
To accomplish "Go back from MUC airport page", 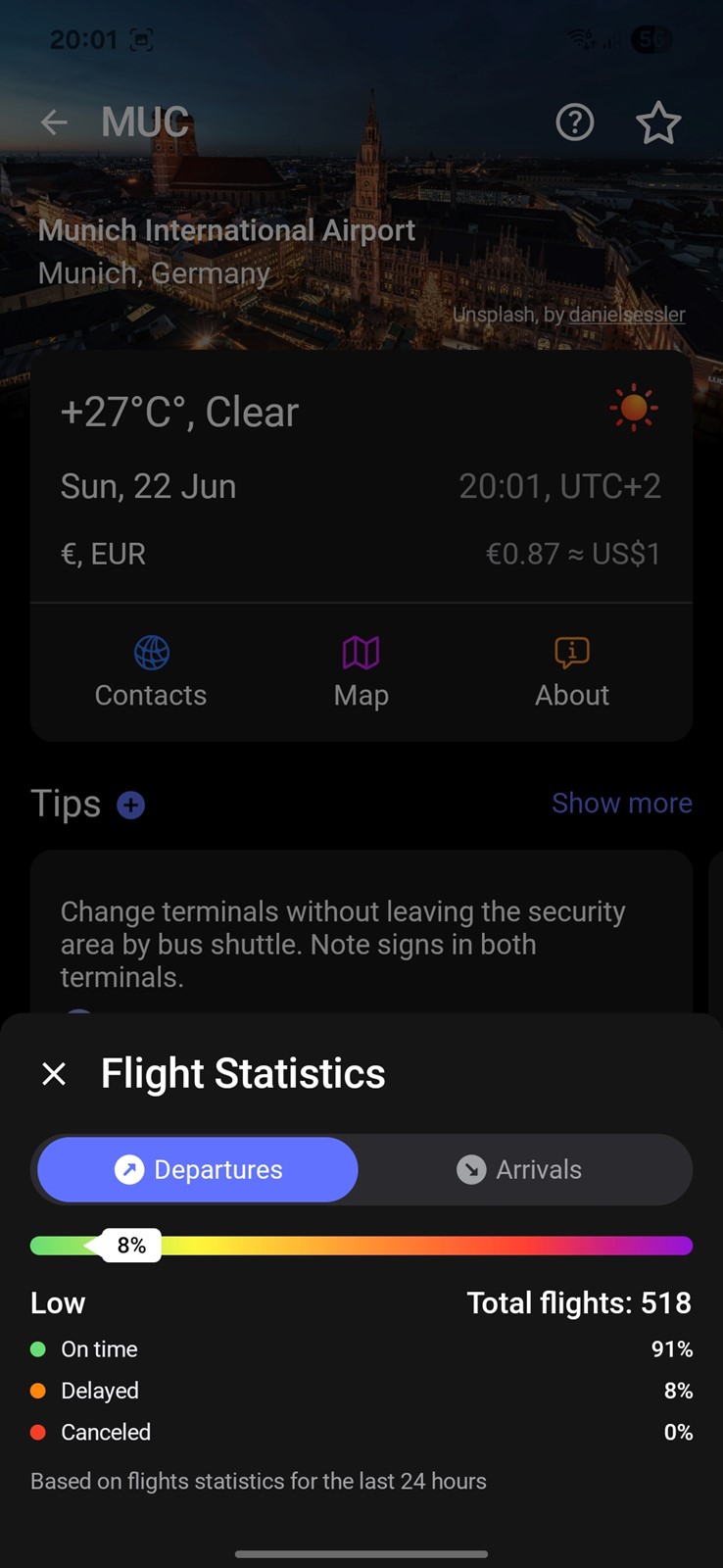I will coord(54,122).
